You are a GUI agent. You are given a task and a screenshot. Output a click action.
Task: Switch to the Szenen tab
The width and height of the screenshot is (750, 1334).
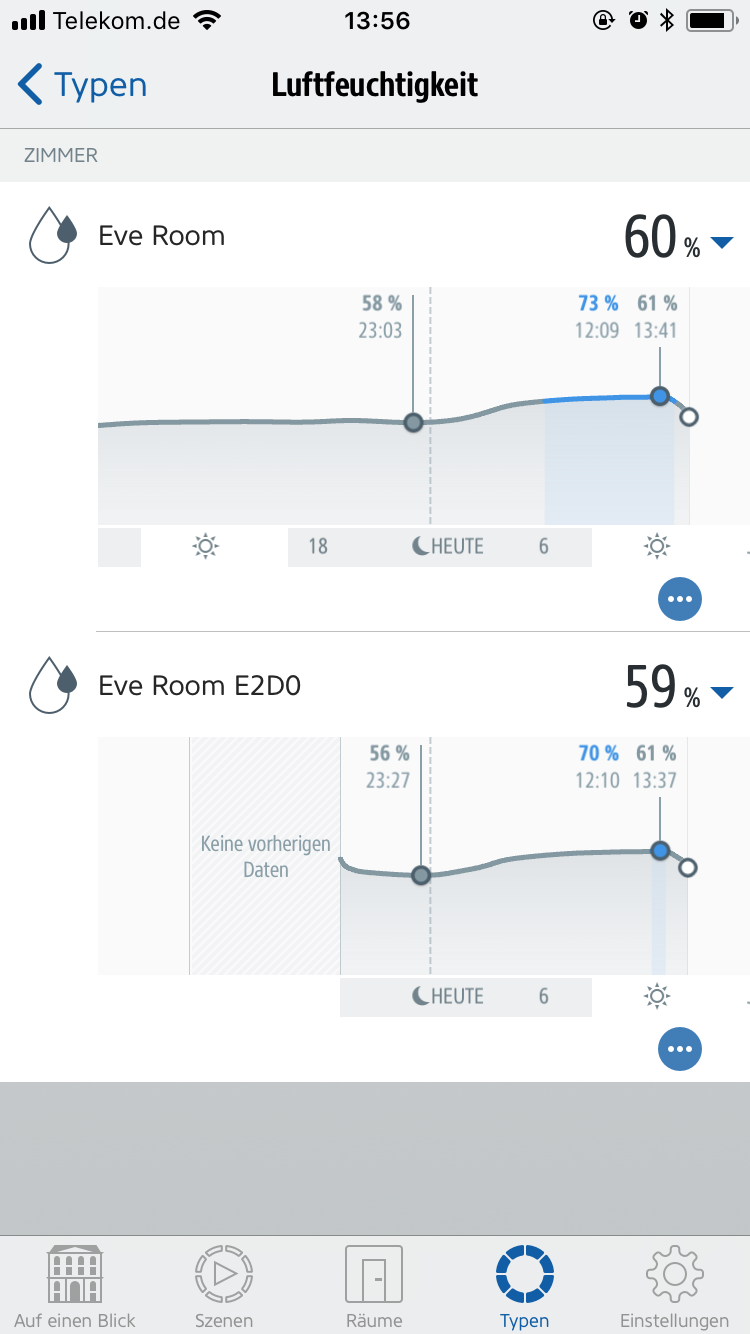coord(225,1287)
